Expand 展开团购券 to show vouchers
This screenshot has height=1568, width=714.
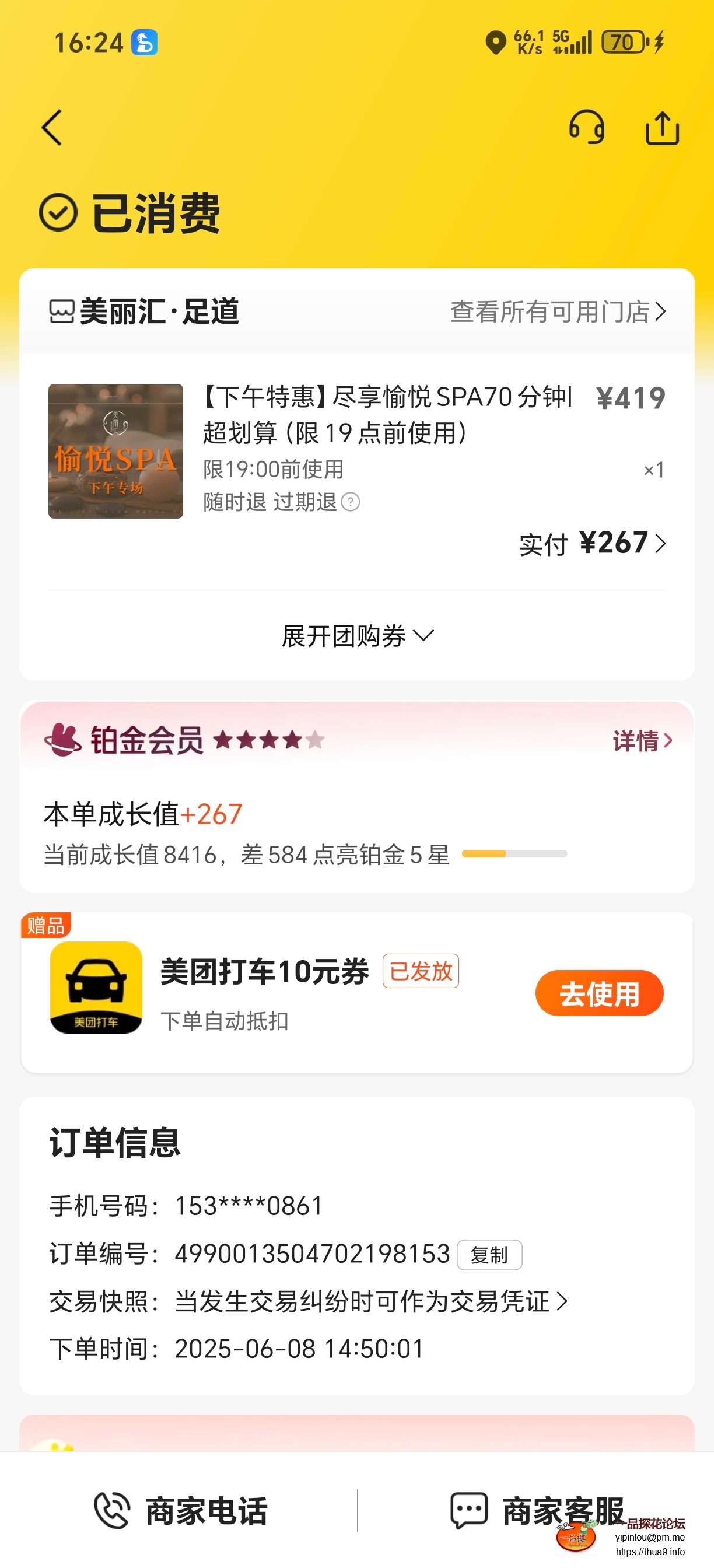(356, 636)
